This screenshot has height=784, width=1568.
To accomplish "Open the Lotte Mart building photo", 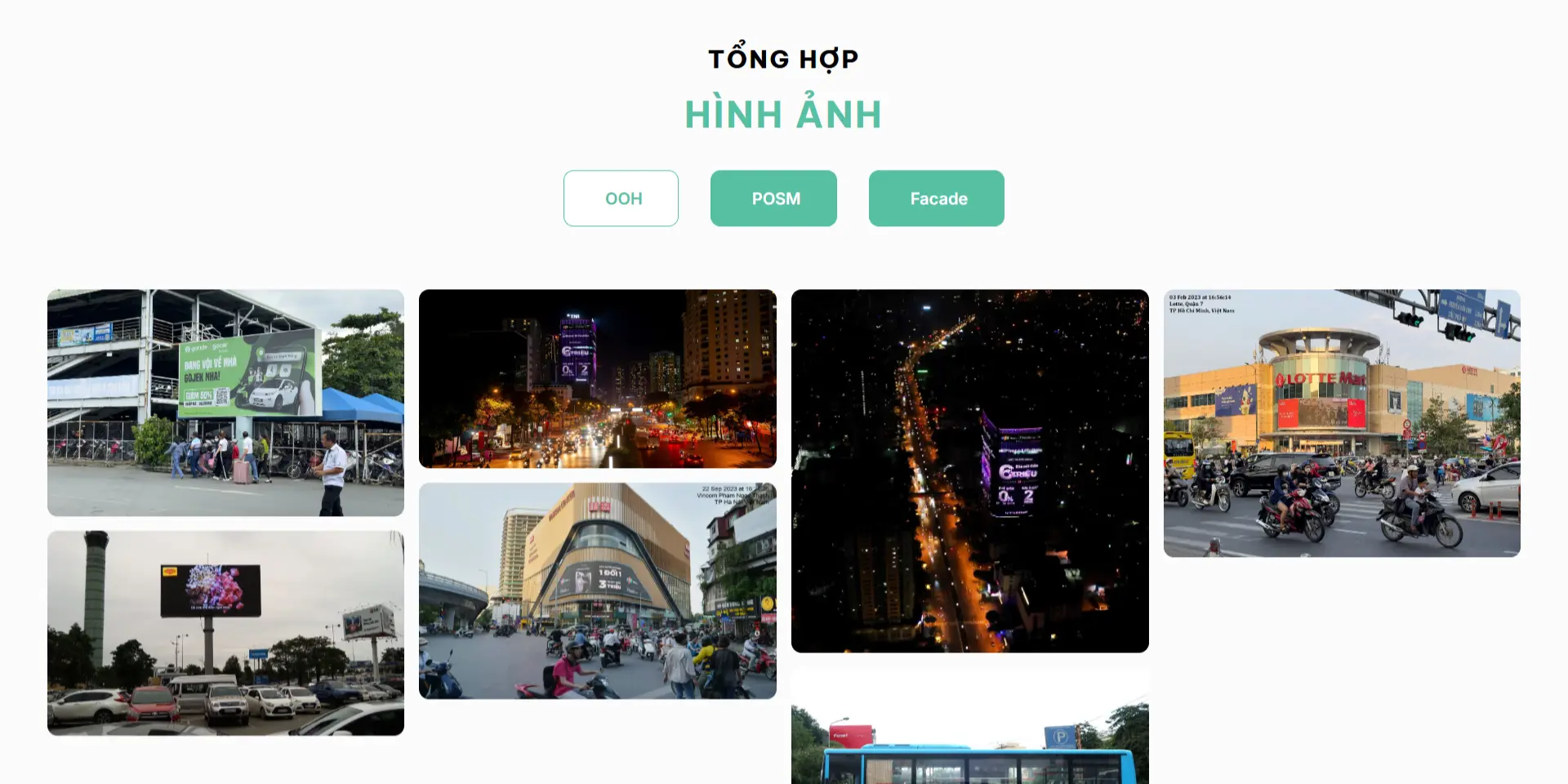I will 1341,423.
